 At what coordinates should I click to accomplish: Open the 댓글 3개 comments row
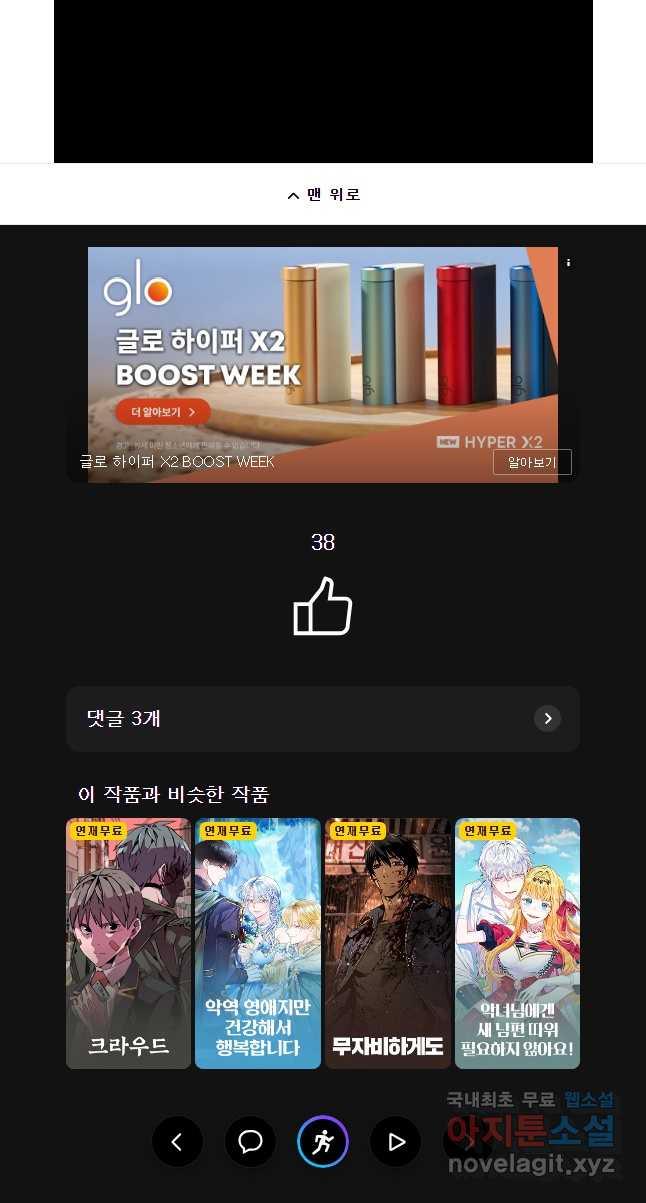pos(323,718)
